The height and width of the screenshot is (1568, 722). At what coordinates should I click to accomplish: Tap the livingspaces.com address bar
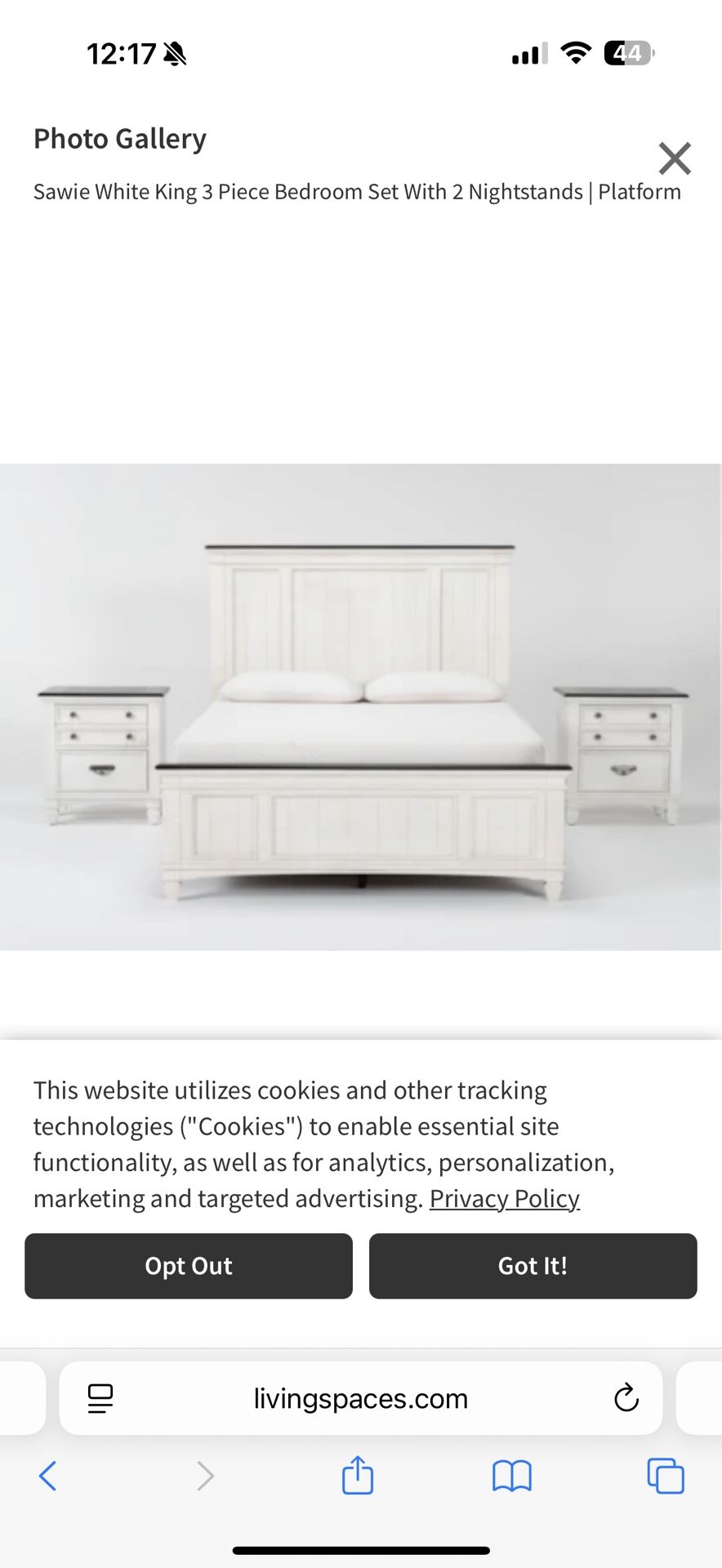[360, 1398]
